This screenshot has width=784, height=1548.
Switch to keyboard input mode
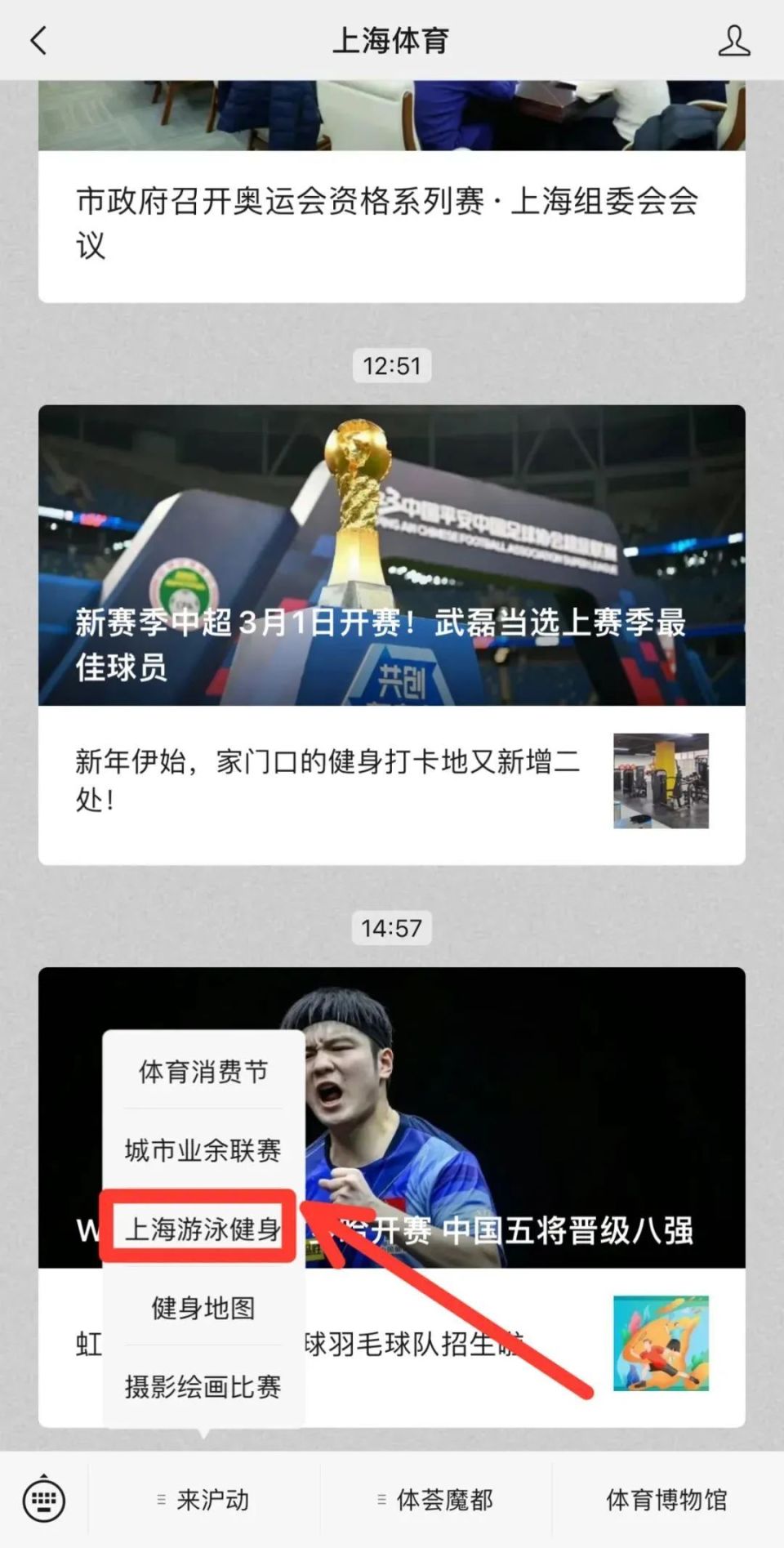44,1499
